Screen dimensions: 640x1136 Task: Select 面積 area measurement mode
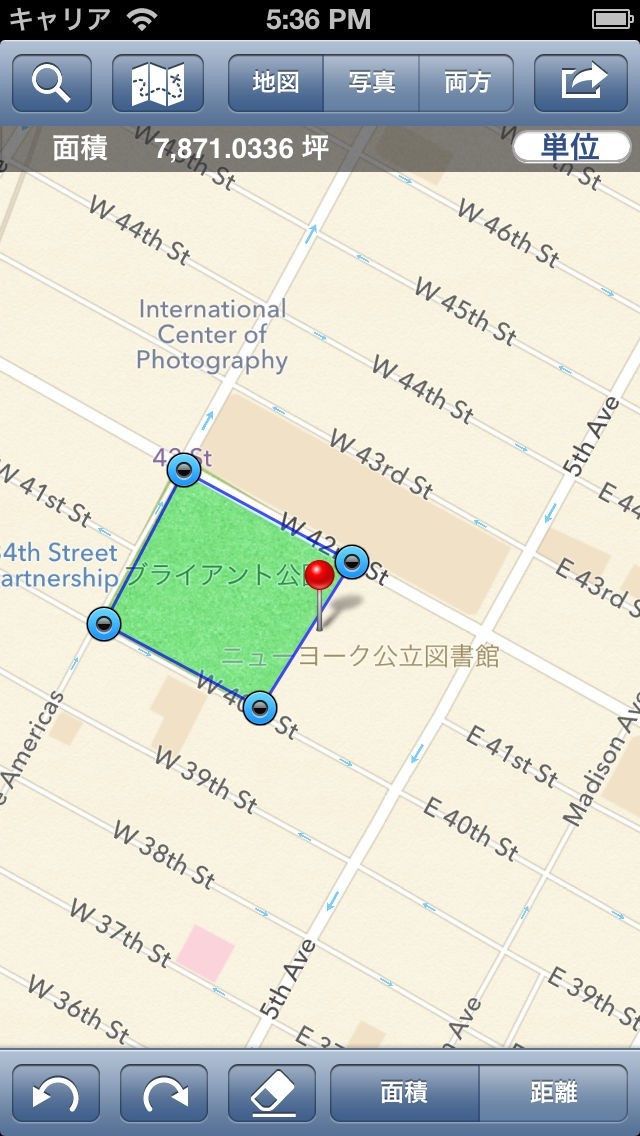tap(405, 1093)
